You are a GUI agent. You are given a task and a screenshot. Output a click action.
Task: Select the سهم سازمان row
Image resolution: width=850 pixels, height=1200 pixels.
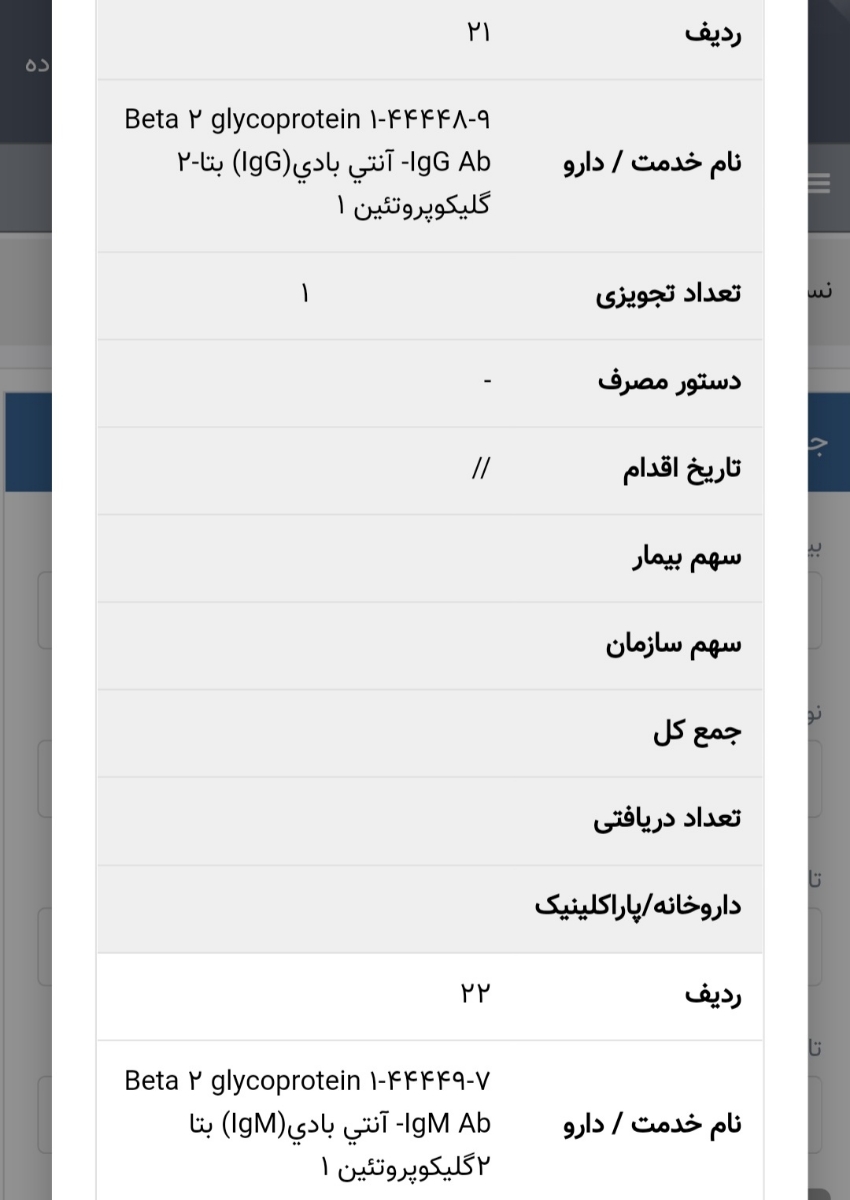tap(428, 644)
